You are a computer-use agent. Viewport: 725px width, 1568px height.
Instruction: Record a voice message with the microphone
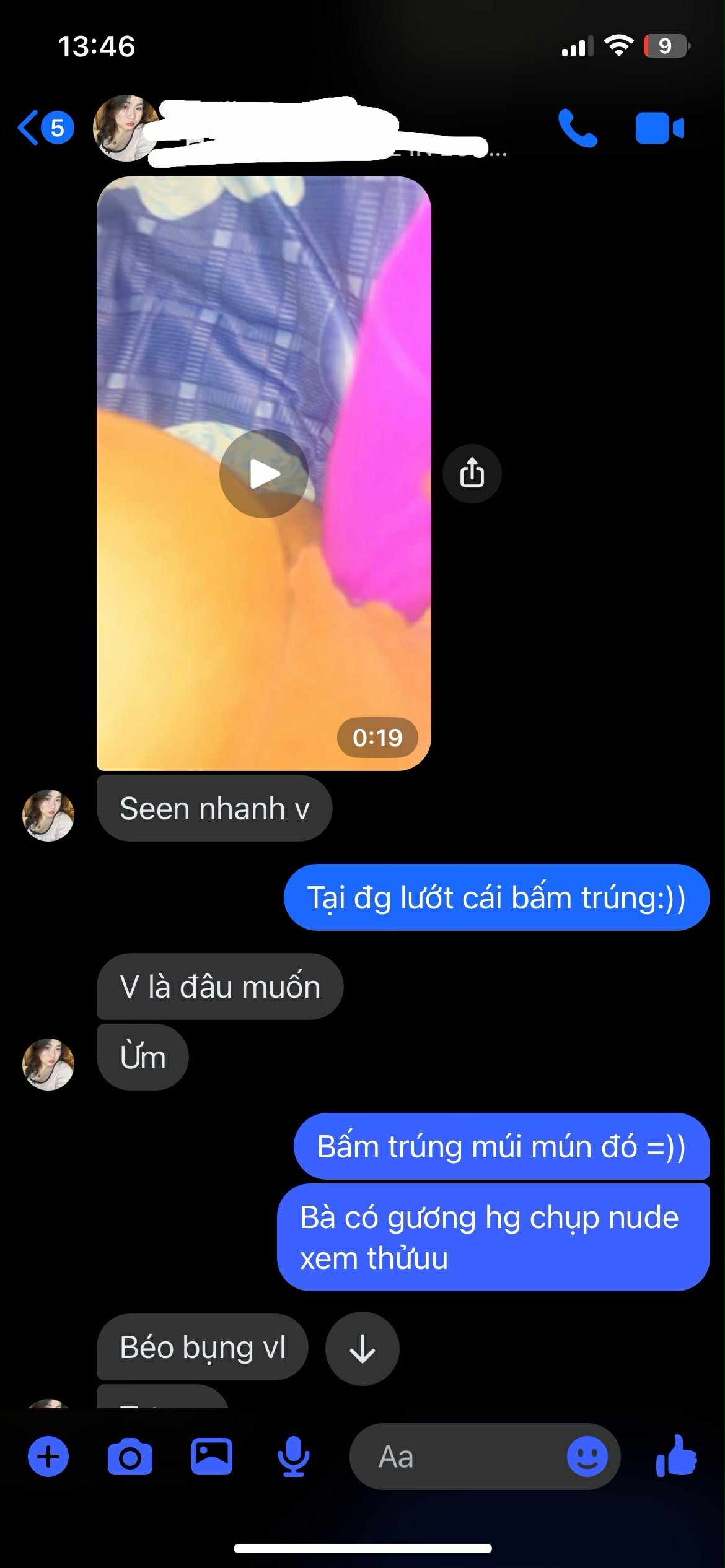coord(293,1457)
